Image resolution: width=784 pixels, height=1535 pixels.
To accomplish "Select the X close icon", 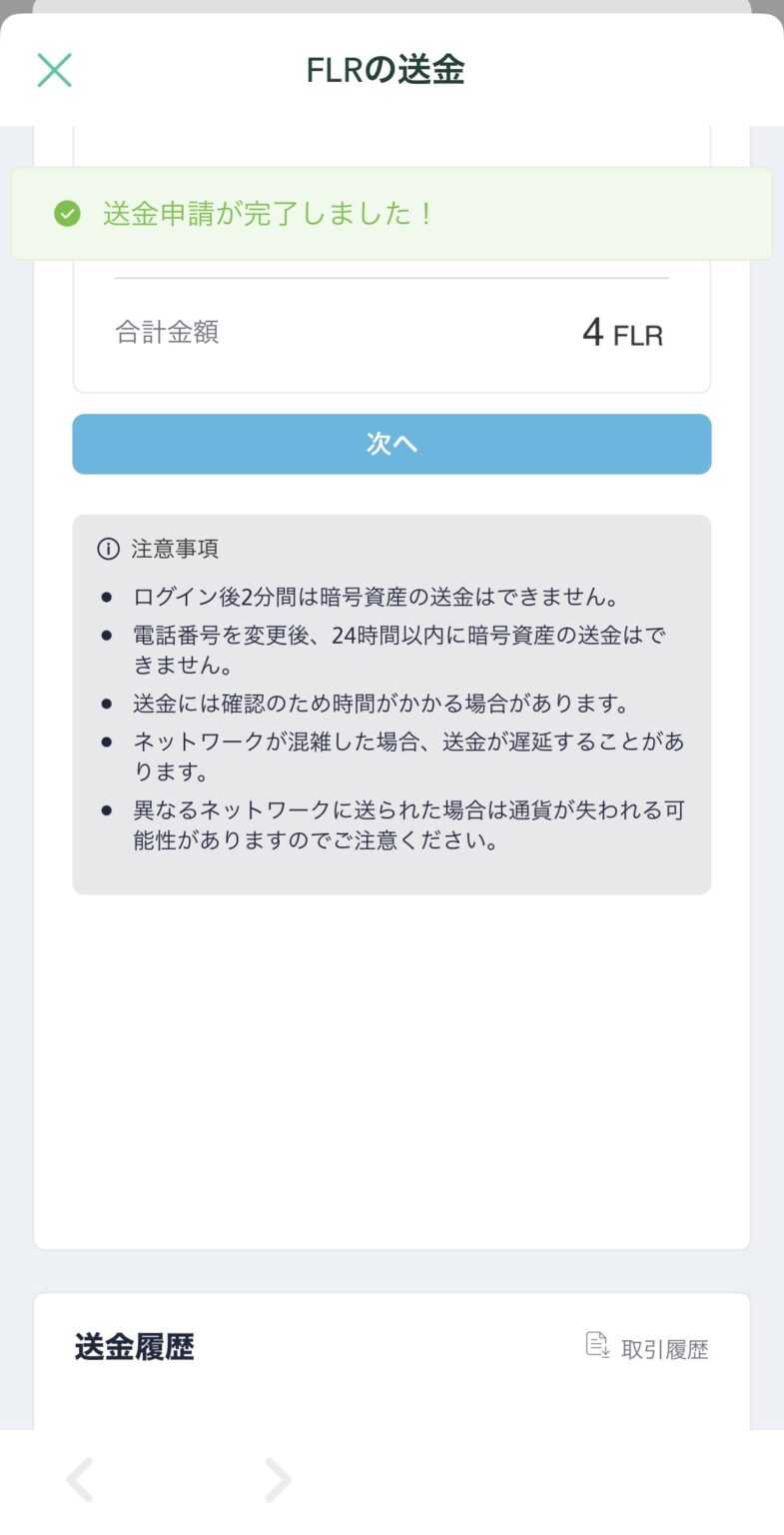I will tap(54, 70).
